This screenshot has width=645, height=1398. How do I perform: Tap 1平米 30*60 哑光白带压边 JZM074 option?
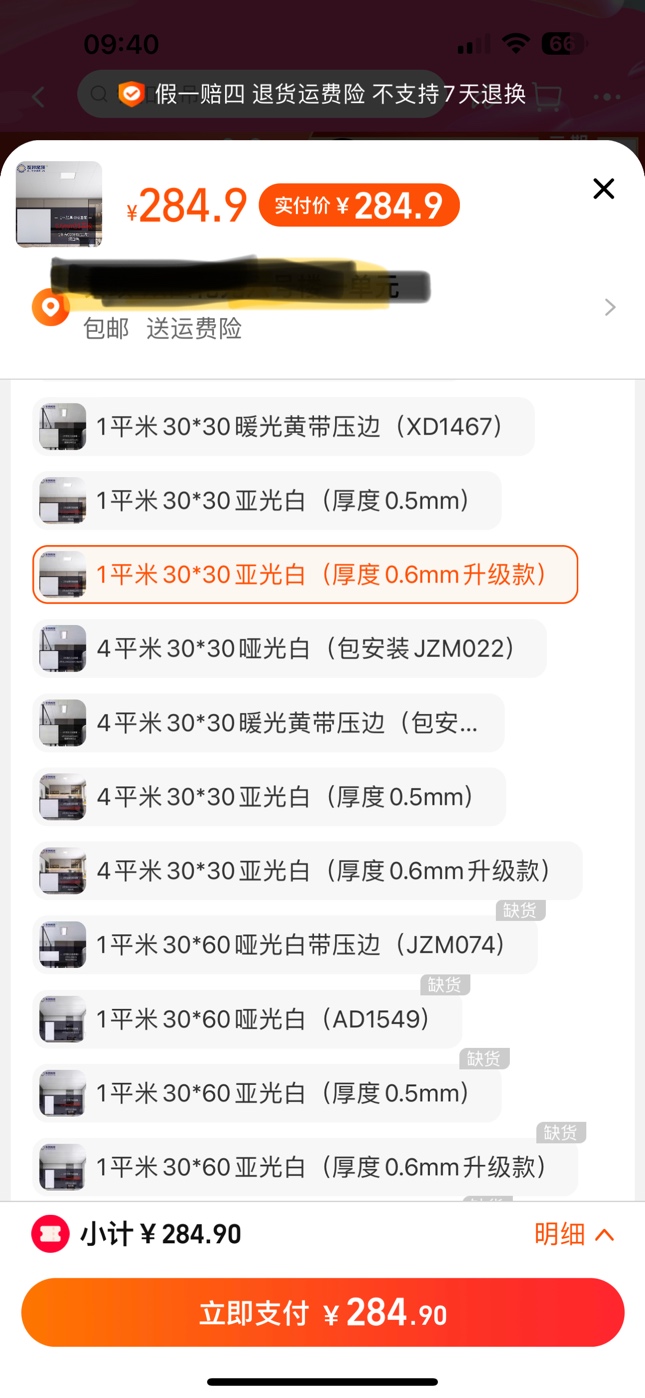click(x=284, y=945)
